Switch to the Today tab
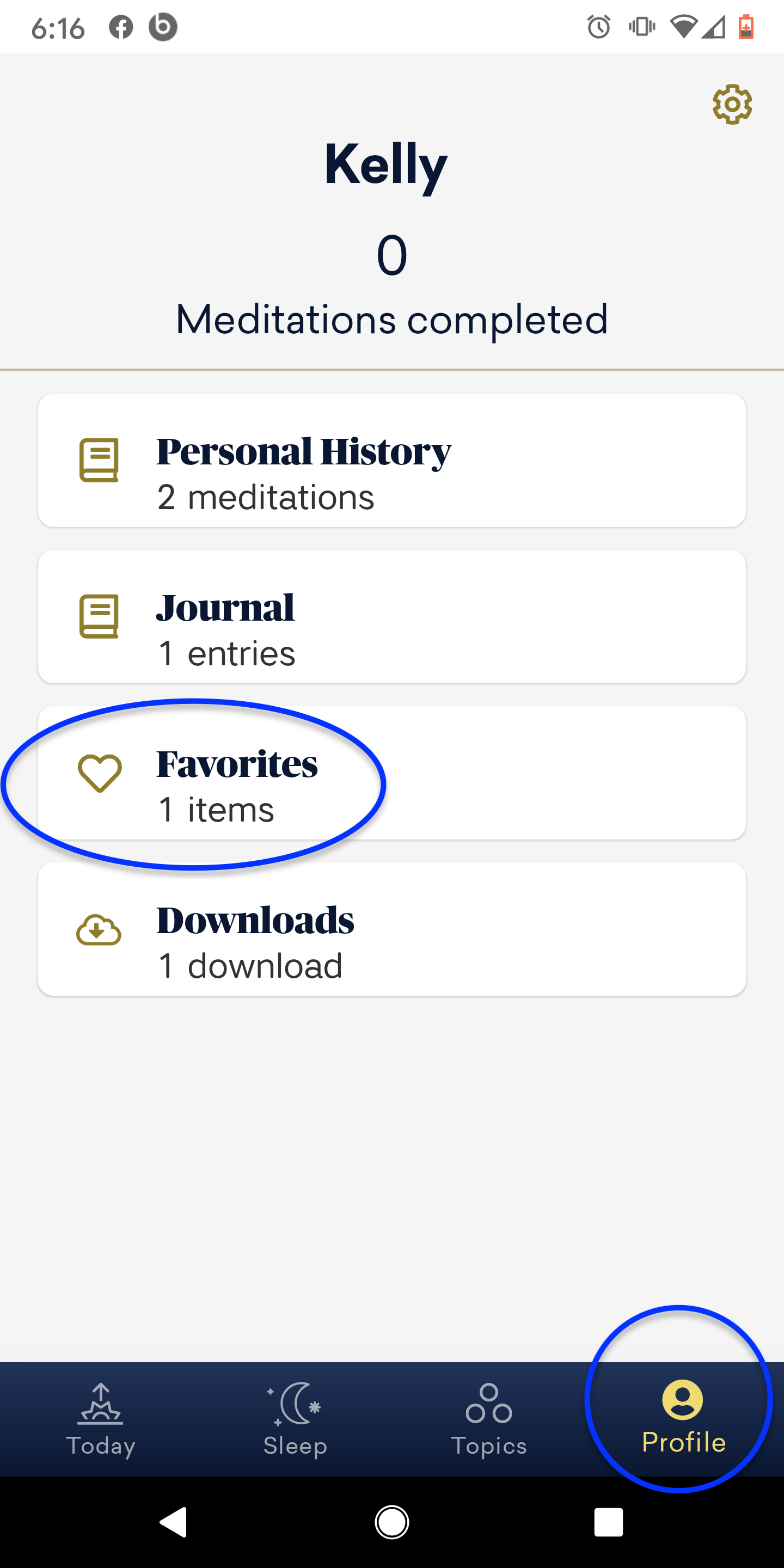 coord(100,1420)
